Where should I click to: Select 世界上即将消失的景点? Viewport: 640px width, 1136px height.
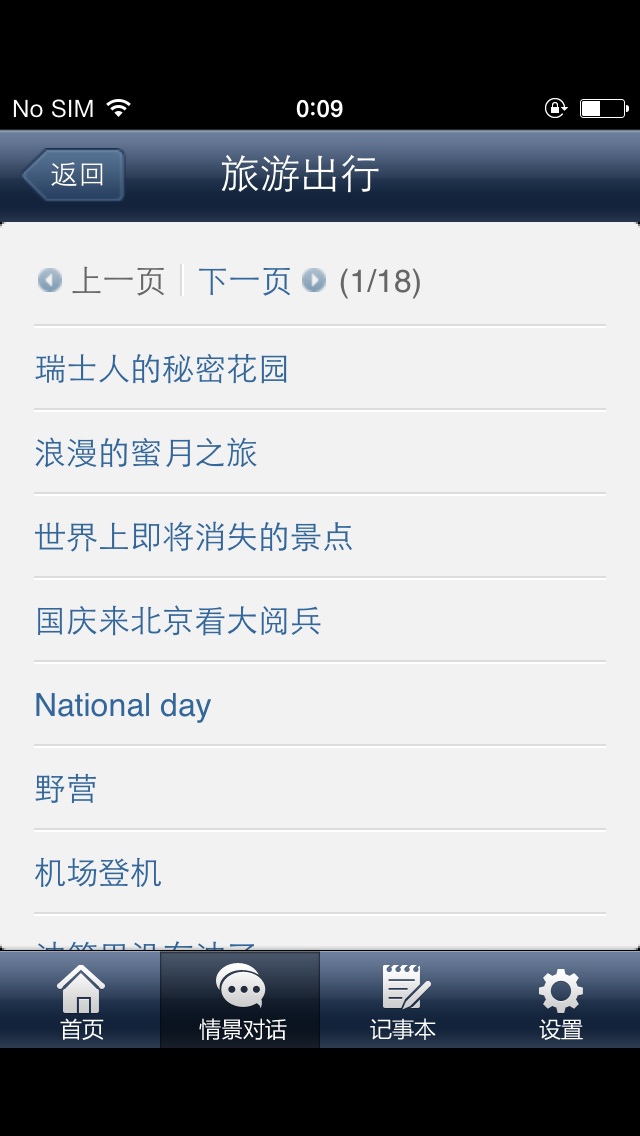tap(194, 537)
